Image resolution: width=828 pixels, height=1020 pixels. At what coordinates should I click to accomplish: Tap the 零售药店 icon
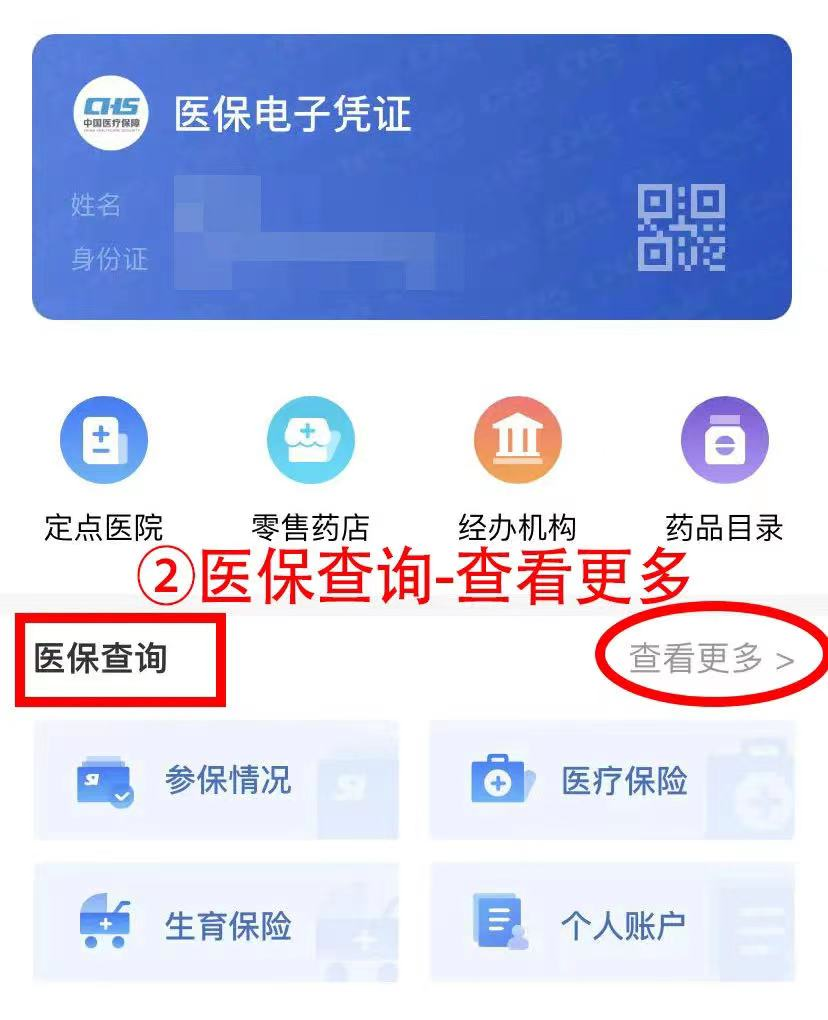pos(310,440)
